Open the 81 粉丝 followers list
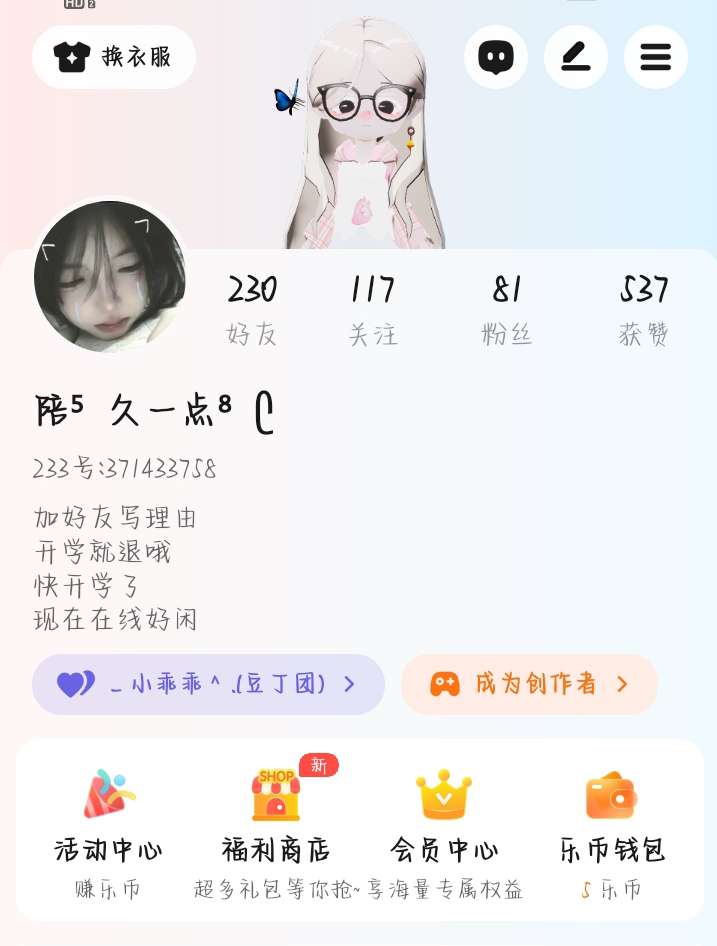Viewport: 717px width, 946px height. (x=507, y=310)
